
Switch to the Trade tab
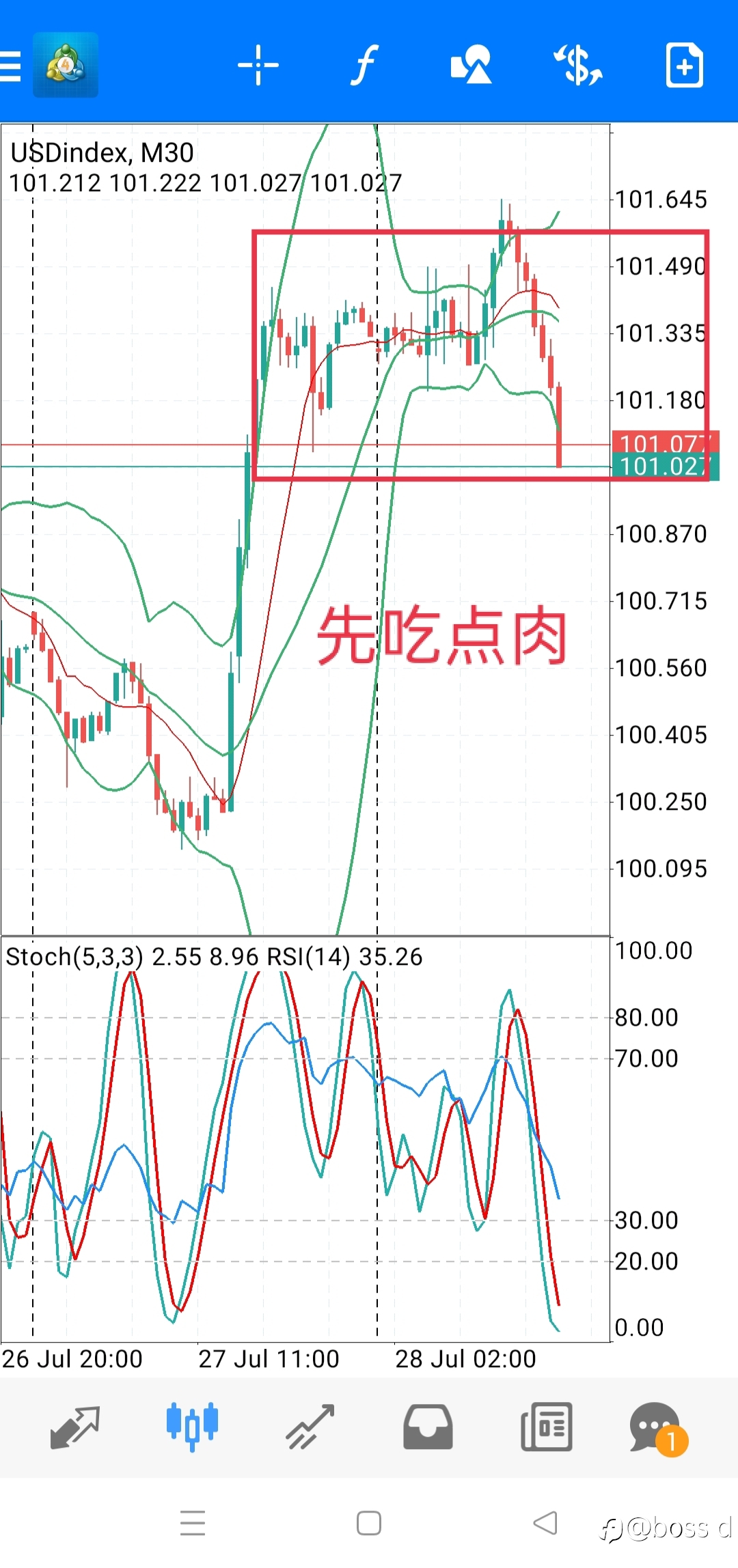[310, 1427]
